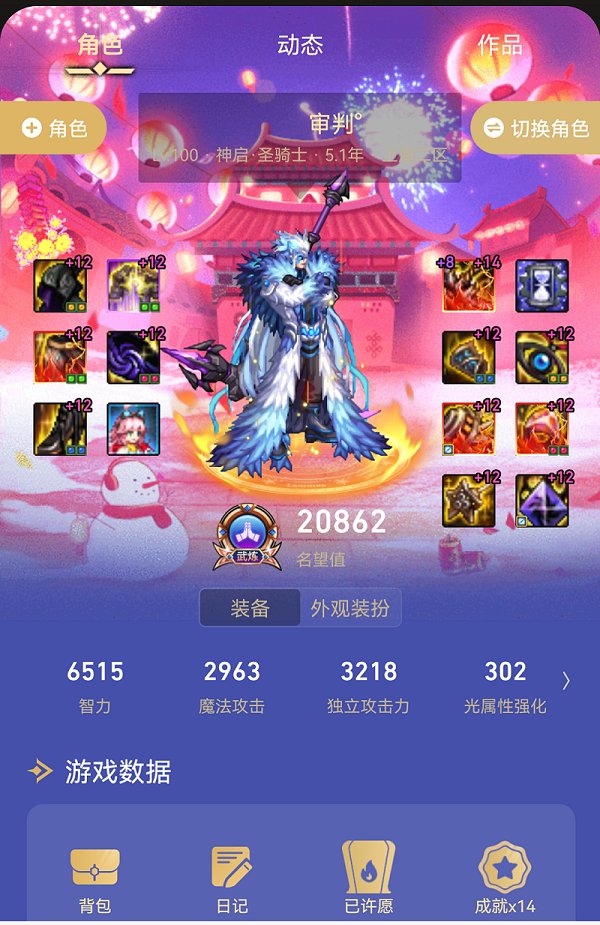The width and height of the screenshot is (600, 925).
Task: Open the 背包 inventory
Action: coord(95,878)
